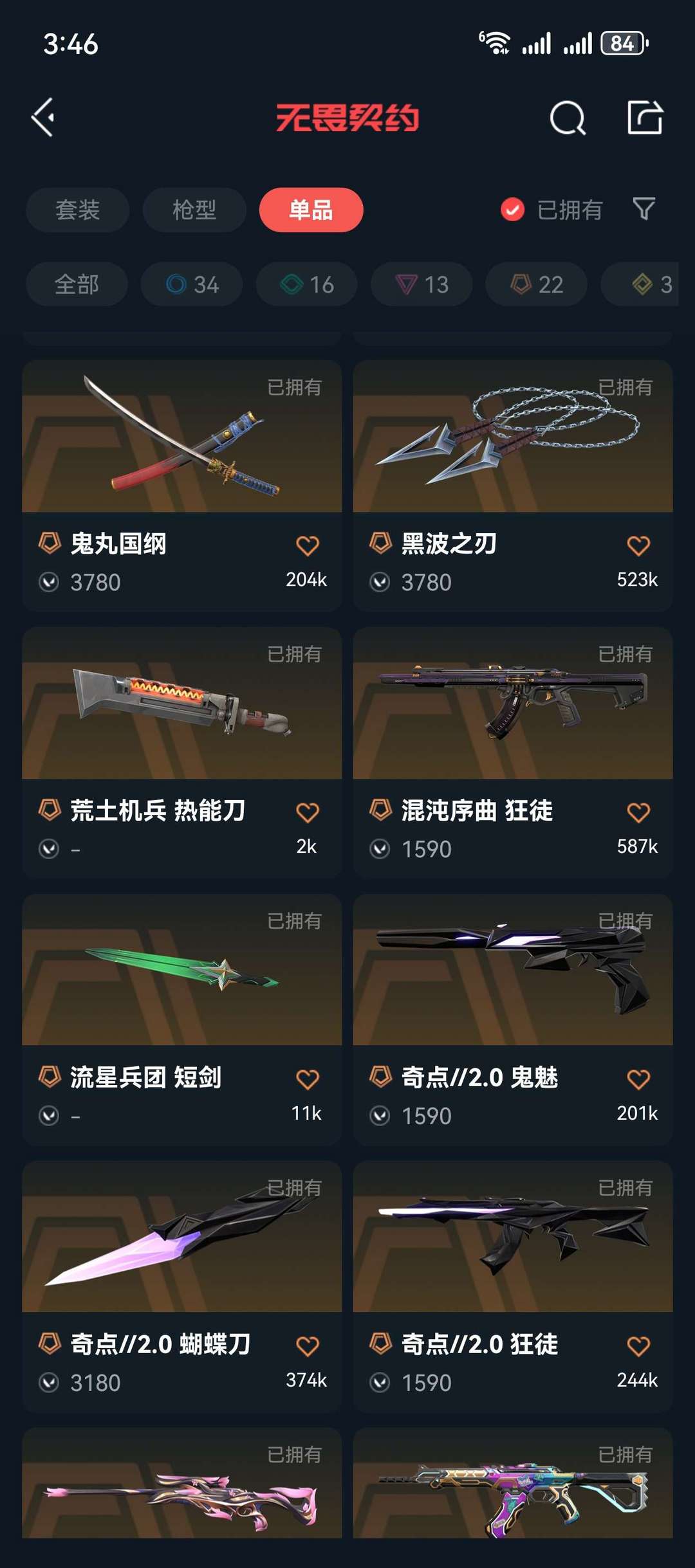This screenshot has height=1568, width=695.
Task: Select the 单品 tab
Action: click(311, 210)
